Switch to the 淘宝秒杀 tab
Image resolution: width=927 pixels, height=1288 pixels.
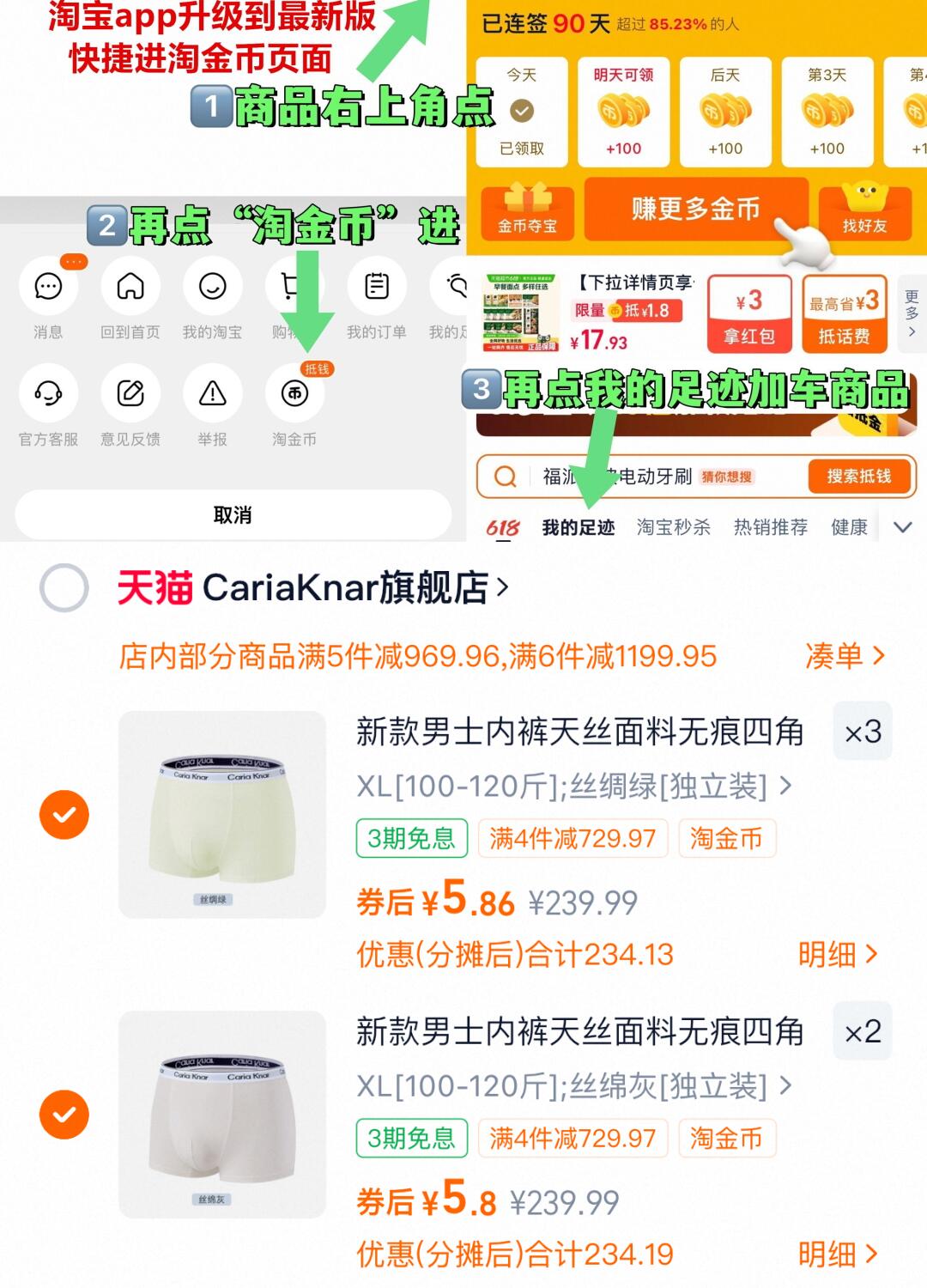675,528
